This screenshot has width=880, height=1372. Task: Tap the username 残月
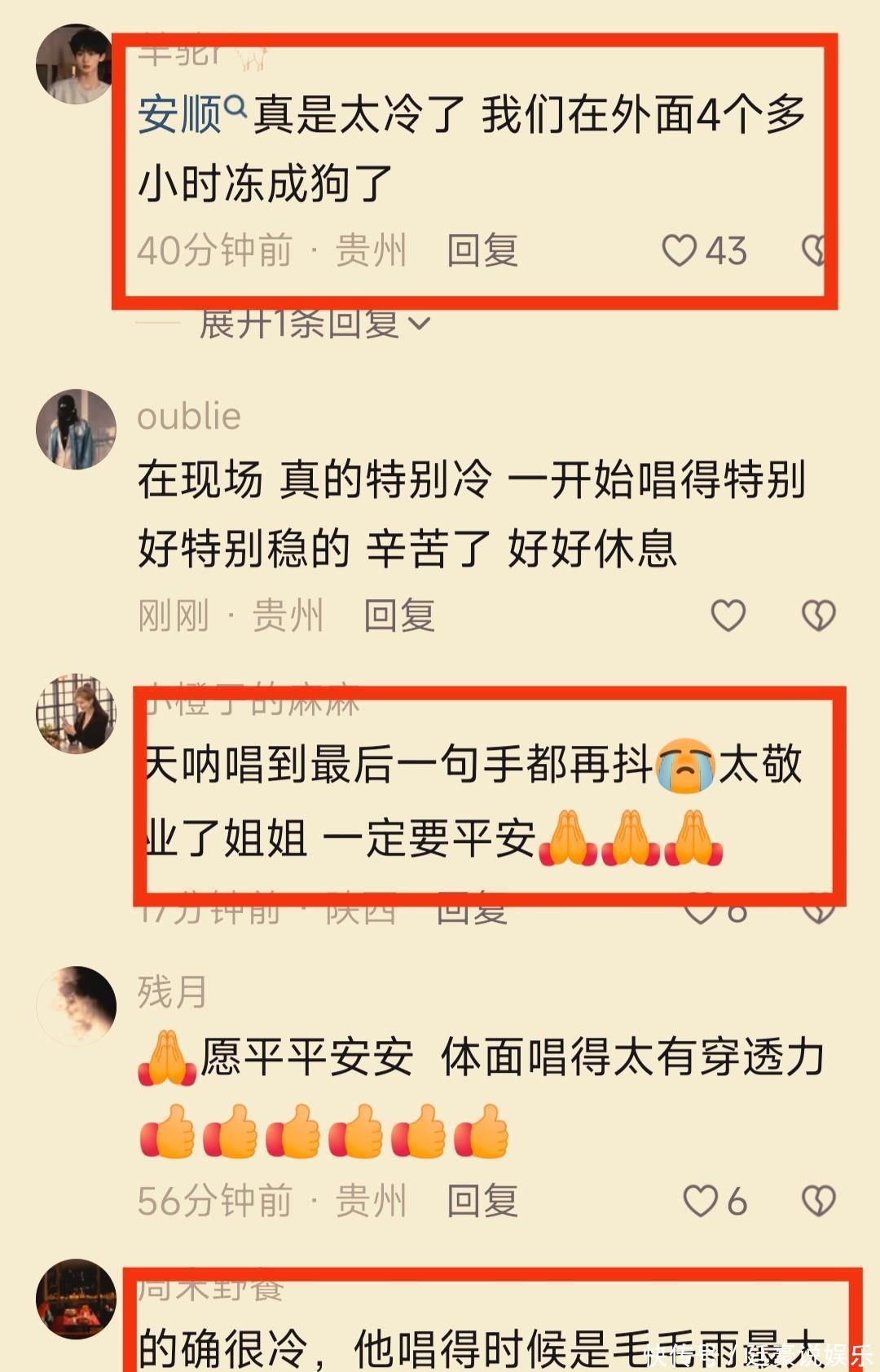172,992
